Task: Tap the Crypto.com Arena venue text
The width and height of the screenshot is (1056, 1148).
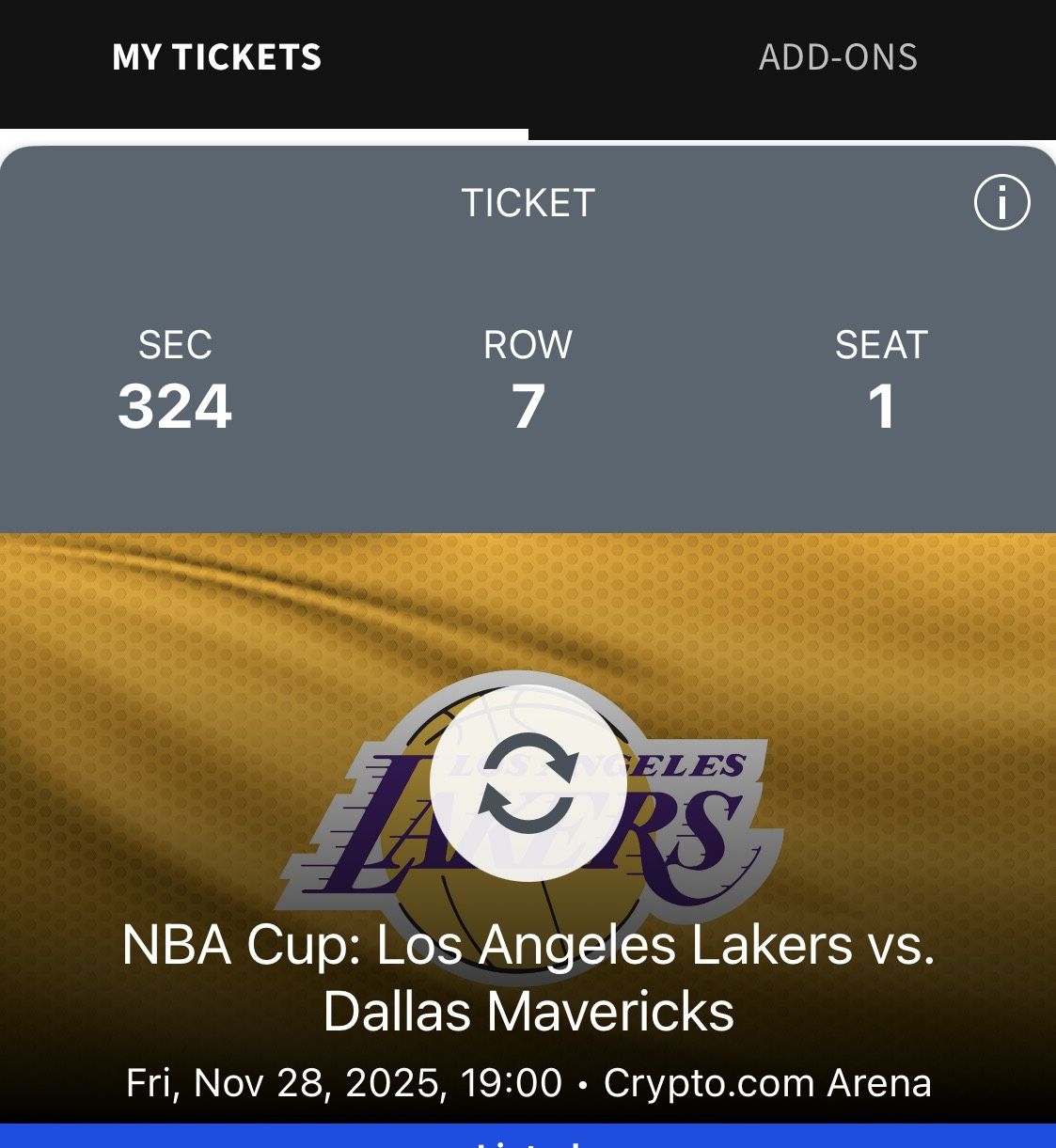Action: click(x=766, y=1082)
